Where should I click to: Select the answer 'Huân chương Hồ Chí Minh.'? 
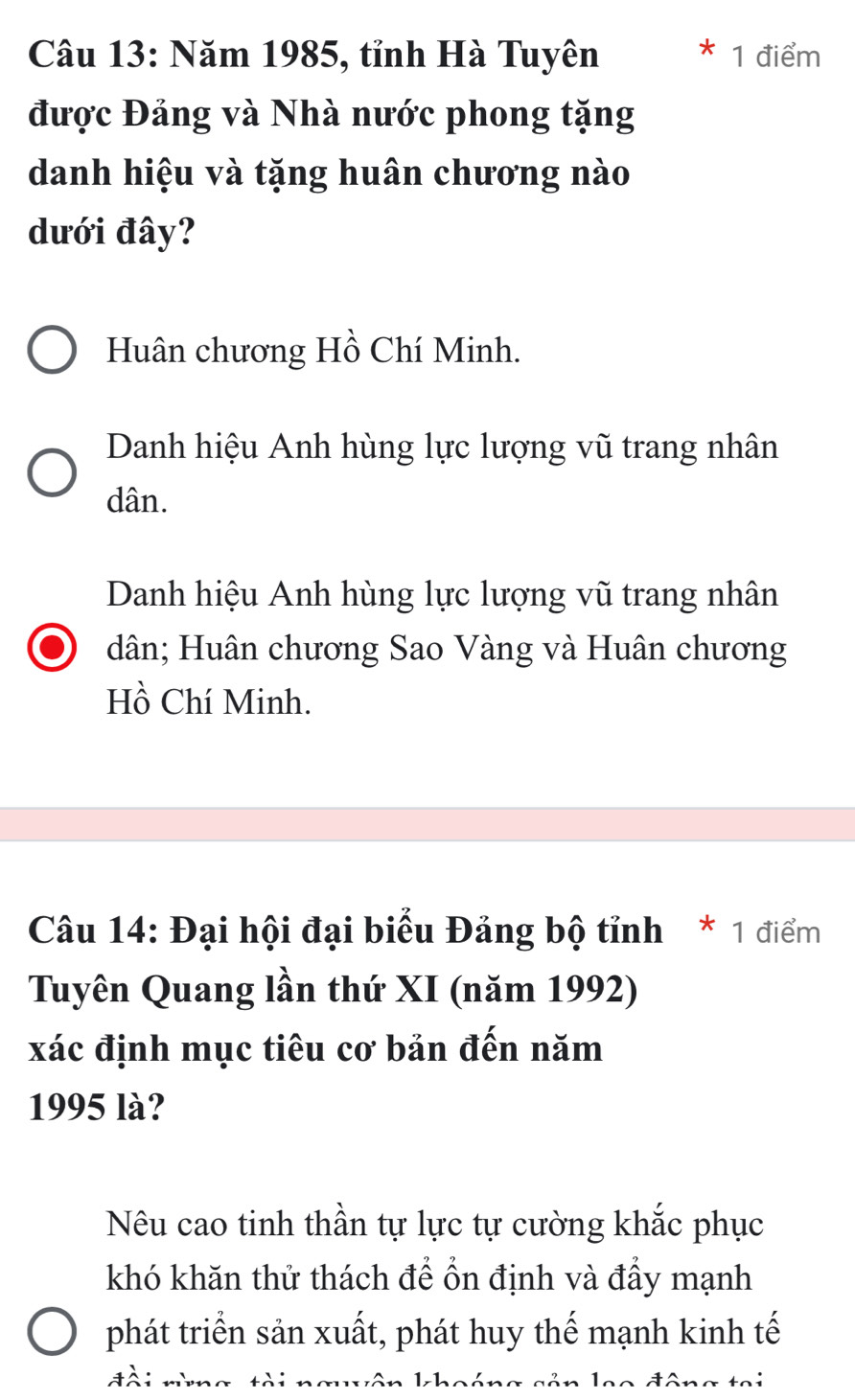(52, 351)
